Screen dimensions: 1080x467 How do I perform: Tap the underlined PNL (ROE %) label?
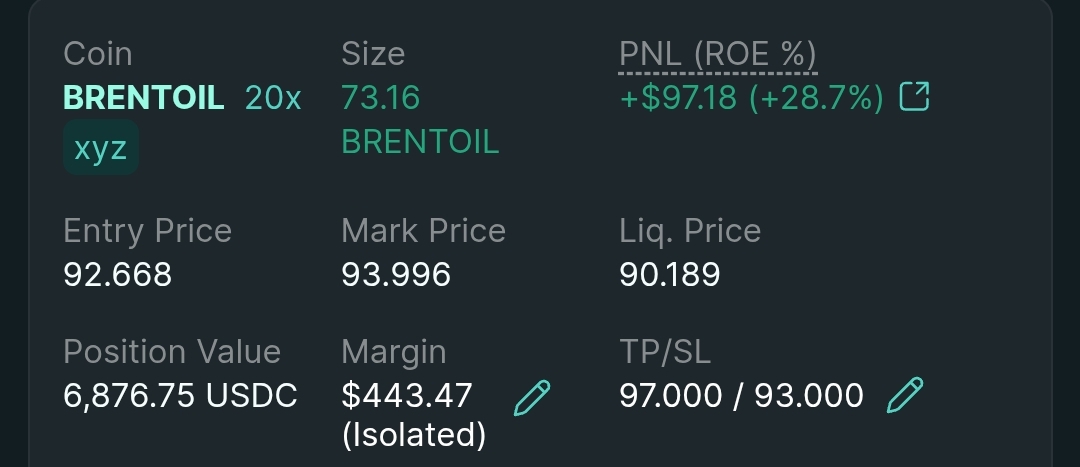tap(718, 54)
